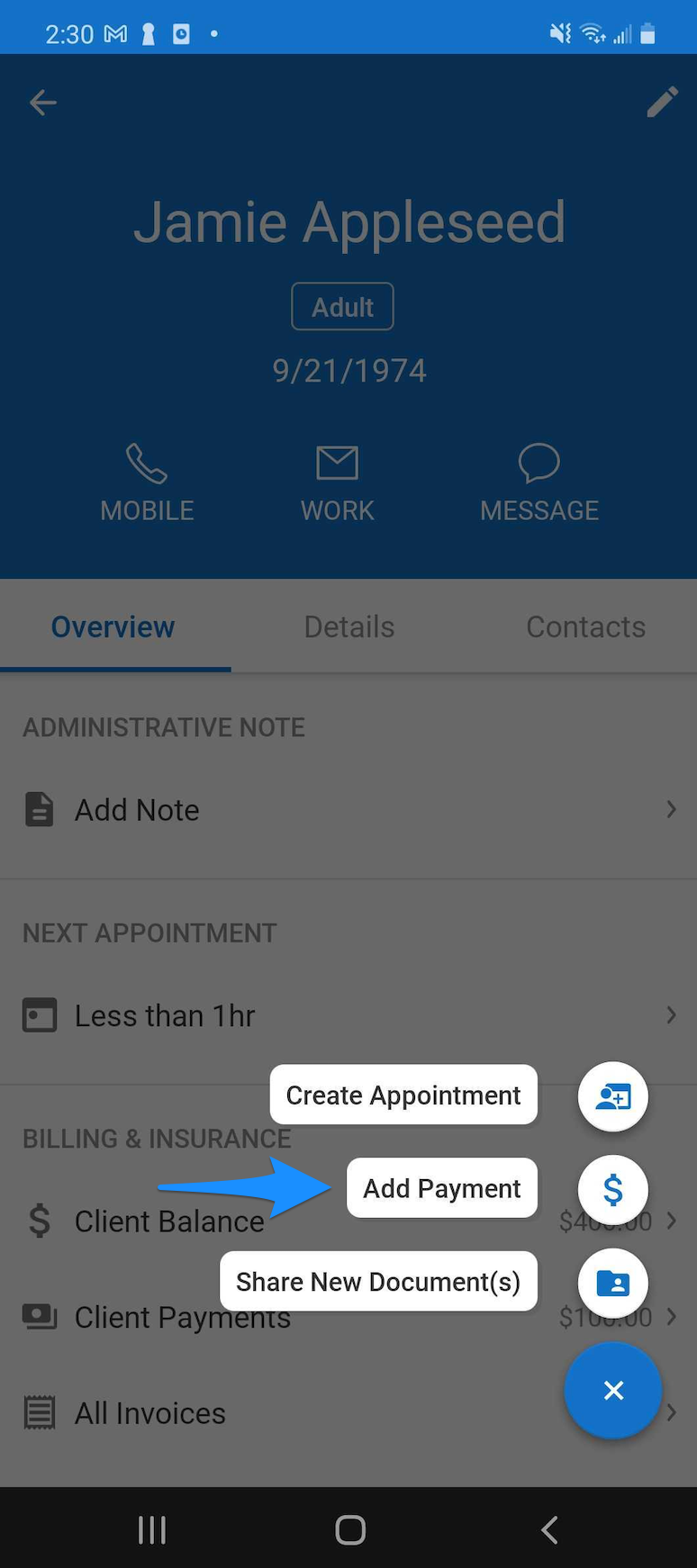Screen dimensions: 697x1568
Task: Email Jamie's work address
Action: tap(337, 482)
